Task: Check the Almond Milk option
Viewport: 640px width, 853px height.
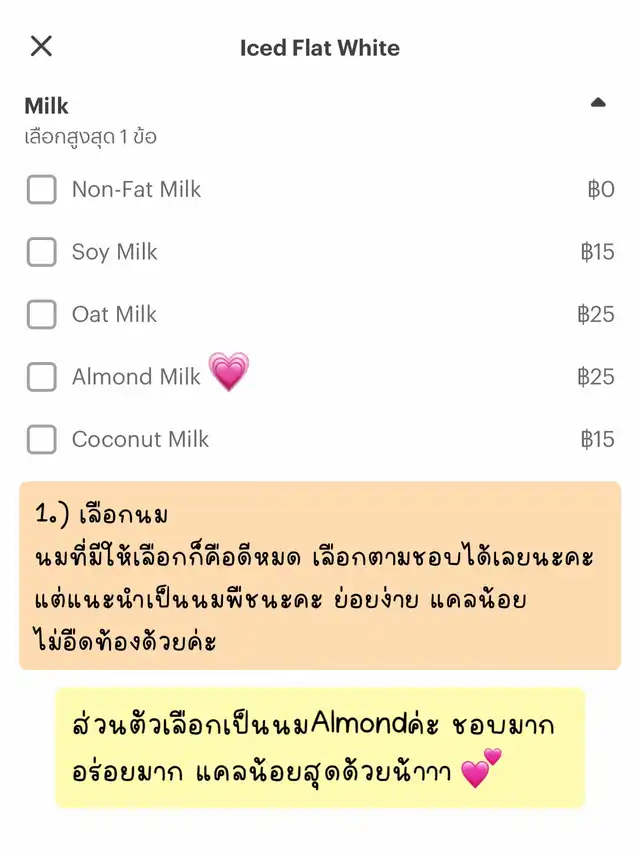Action: coord(41,377)
